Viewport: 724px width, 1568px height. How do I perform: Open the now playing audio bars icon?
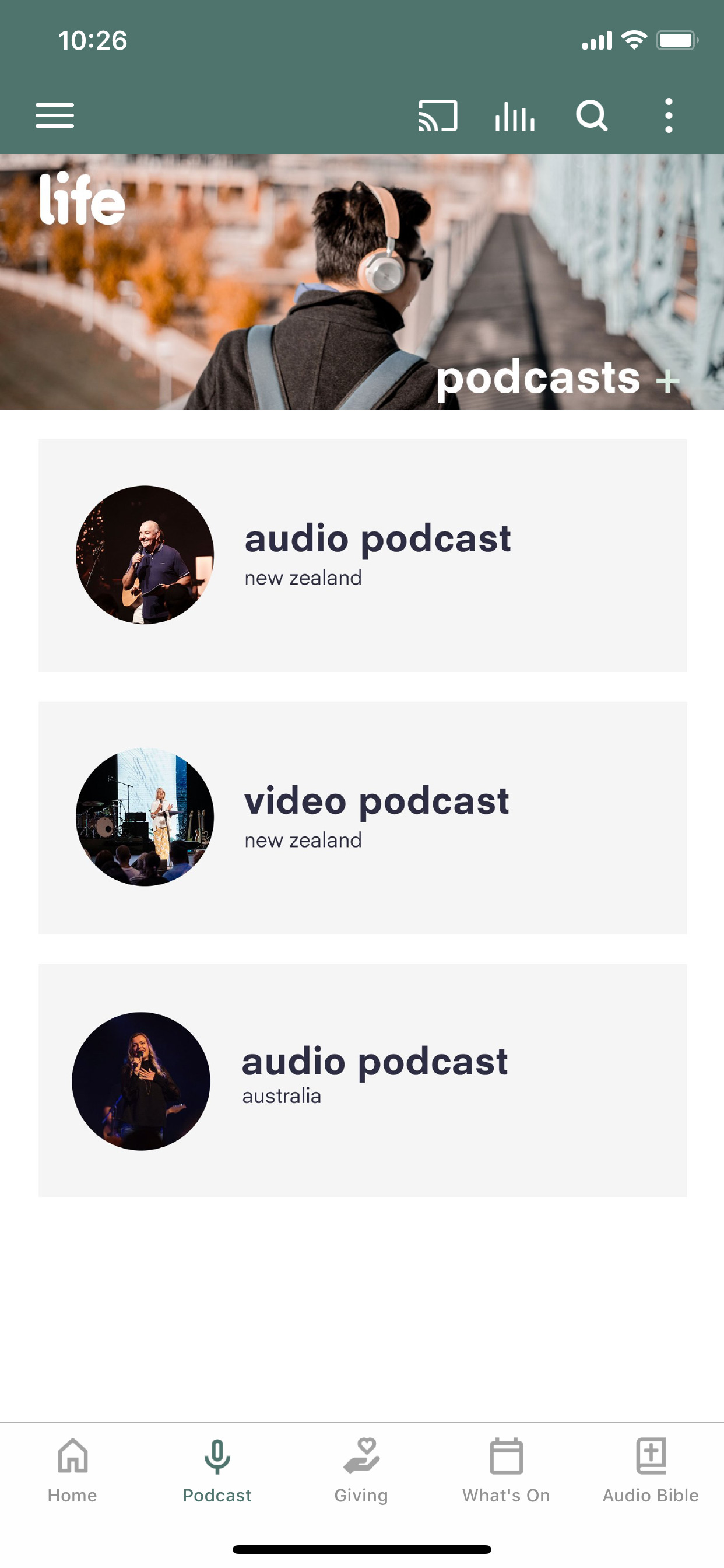pyautogui.click(x=515, y=116)
